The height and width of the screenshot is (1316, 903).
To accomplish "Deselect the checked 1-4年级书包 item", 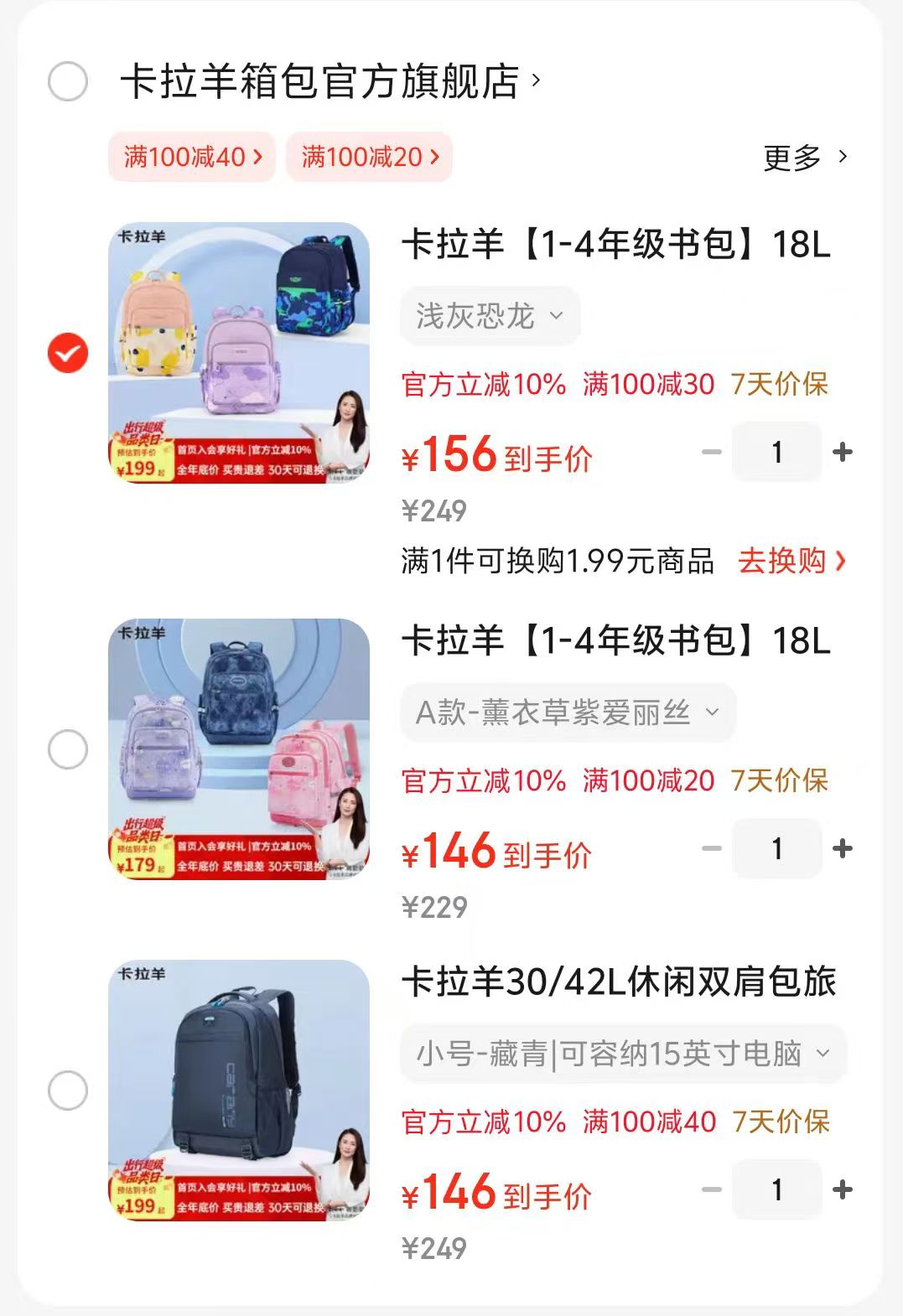I will click(68, 352).
